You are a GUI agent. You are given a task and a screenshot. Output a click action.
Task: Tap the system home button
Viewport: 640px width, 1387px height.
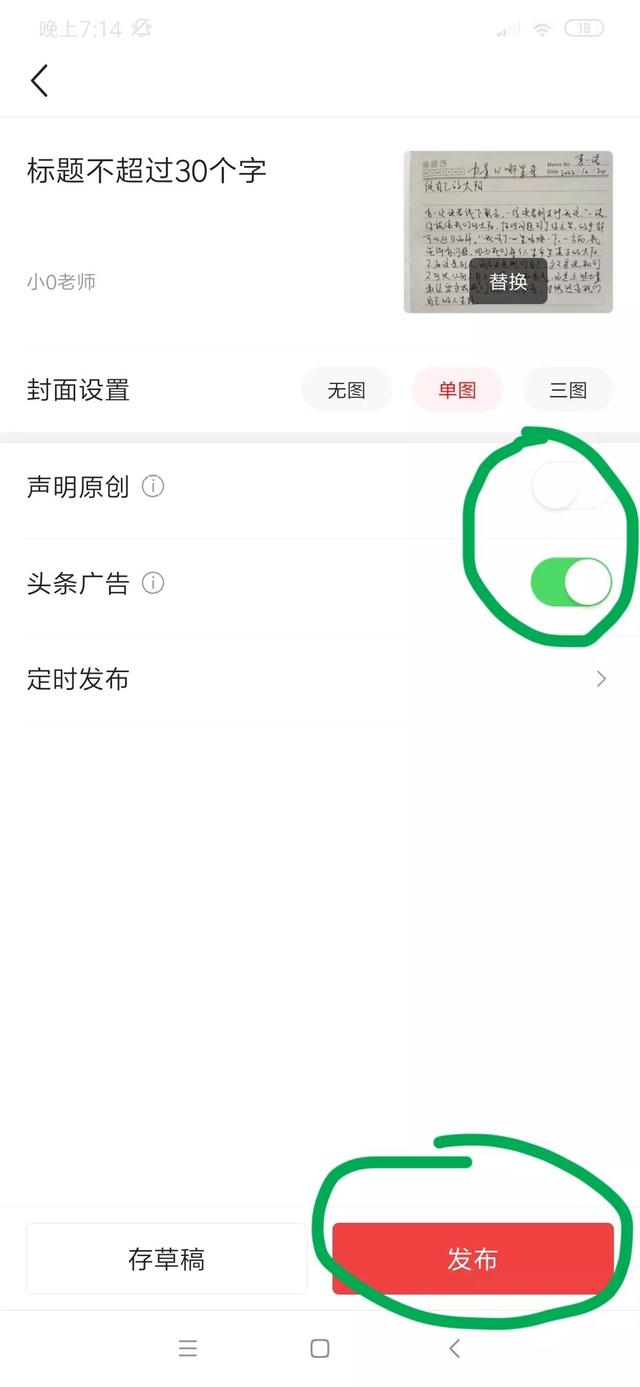320,1348
